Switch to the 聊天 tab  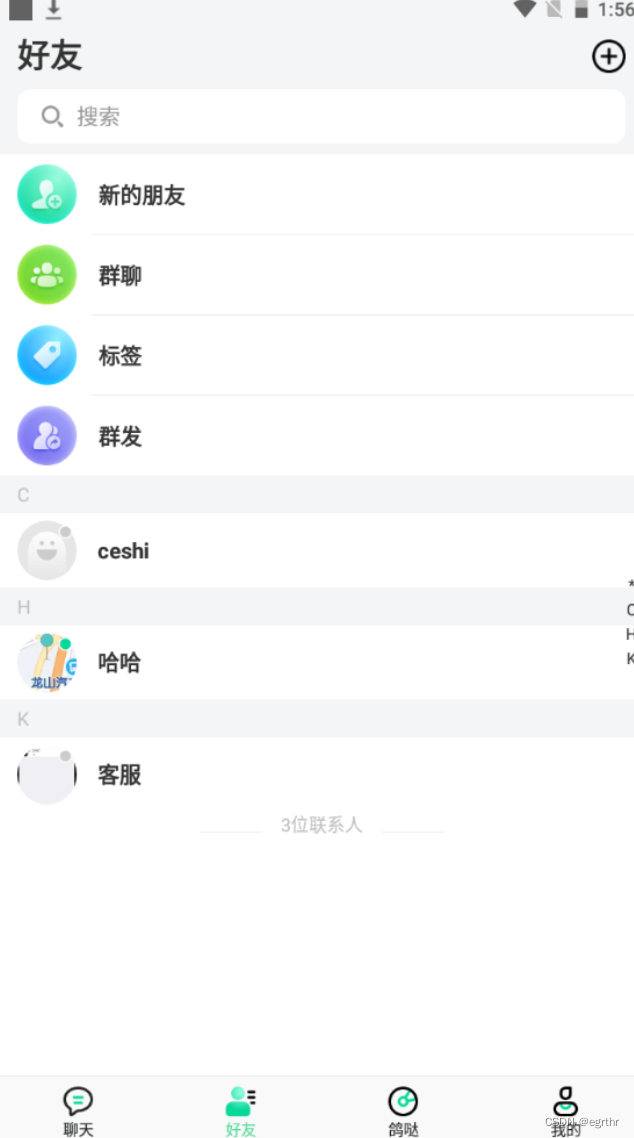(78, 1110)
